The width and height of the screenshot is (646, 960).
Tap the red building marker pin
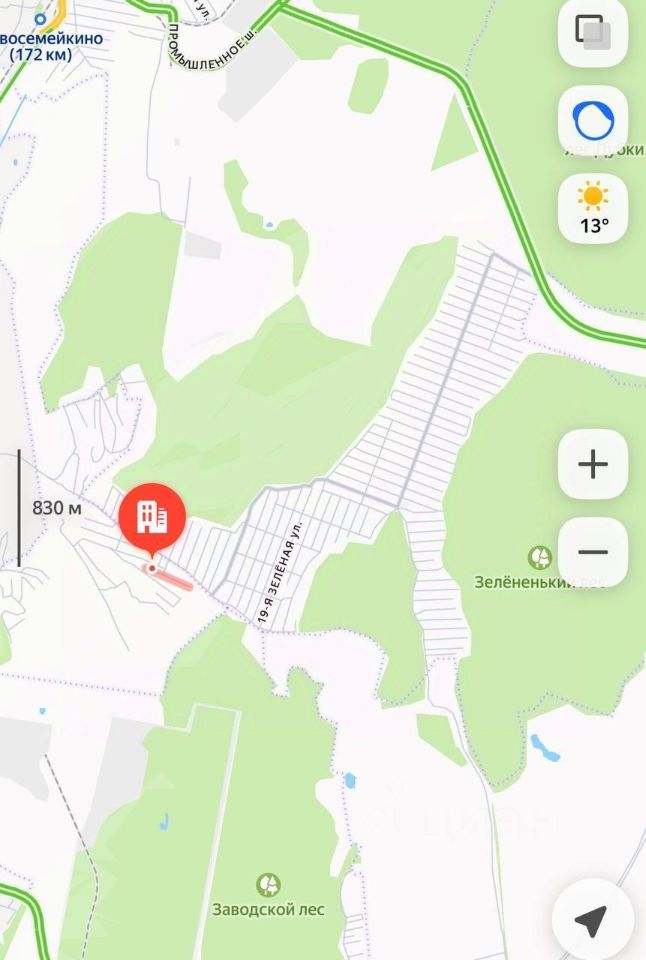point(152,518)
